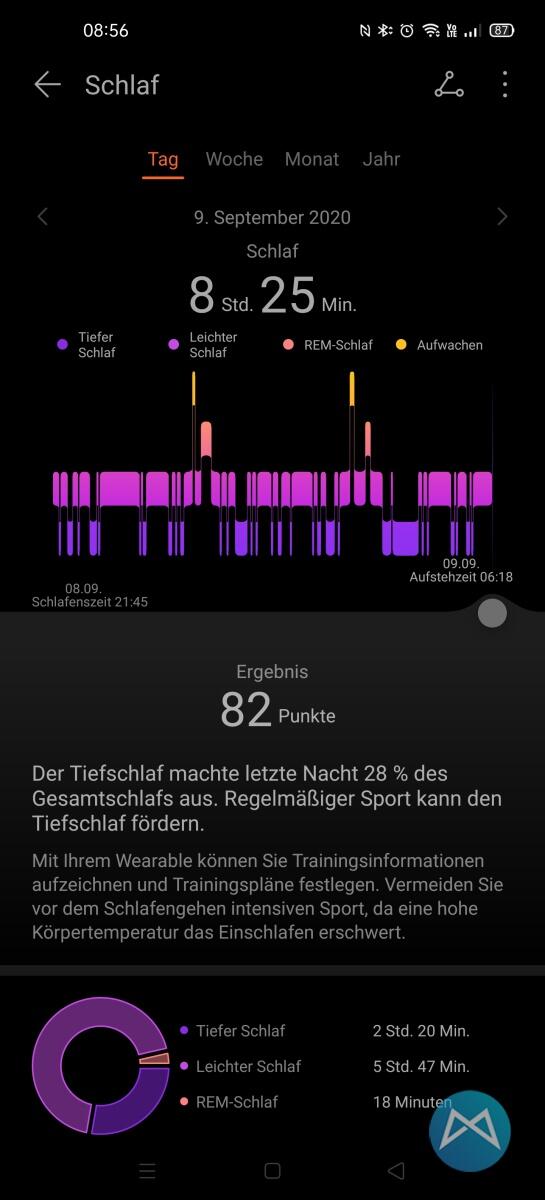Switch to the Jahr tab
This screenshot has width=545, height=1200.
381,159
